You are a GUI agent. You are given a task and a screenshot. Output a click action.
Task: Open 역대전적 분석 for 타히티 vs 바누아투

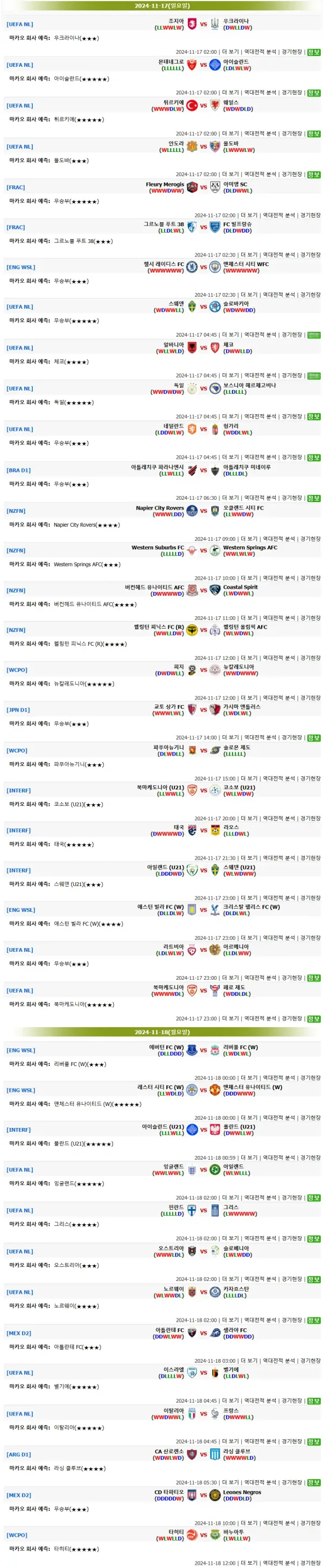278,1563
